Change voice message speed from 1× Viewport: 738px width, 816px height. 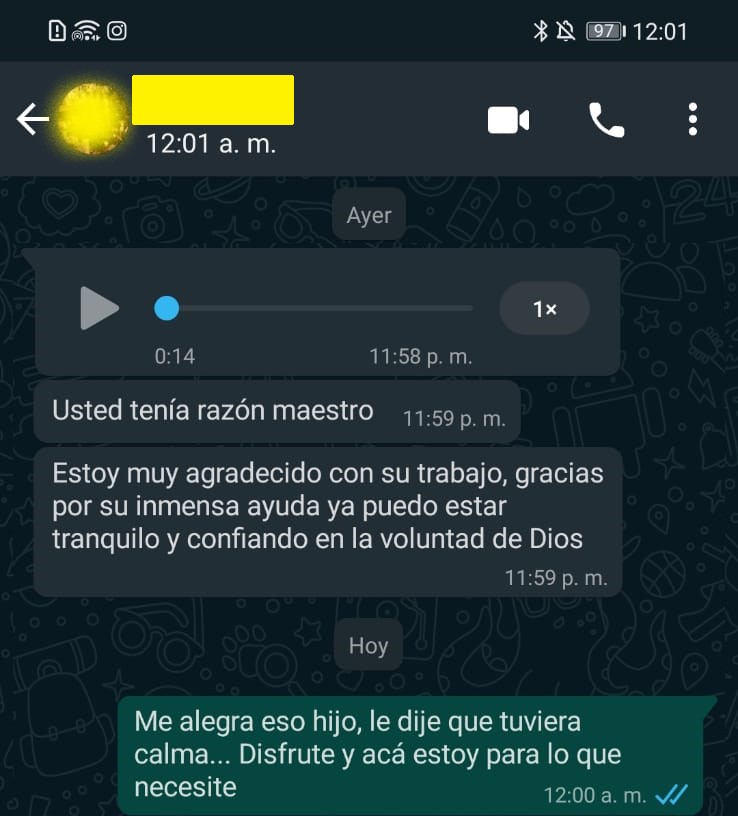pyautogui.click(x=544, y=309)
